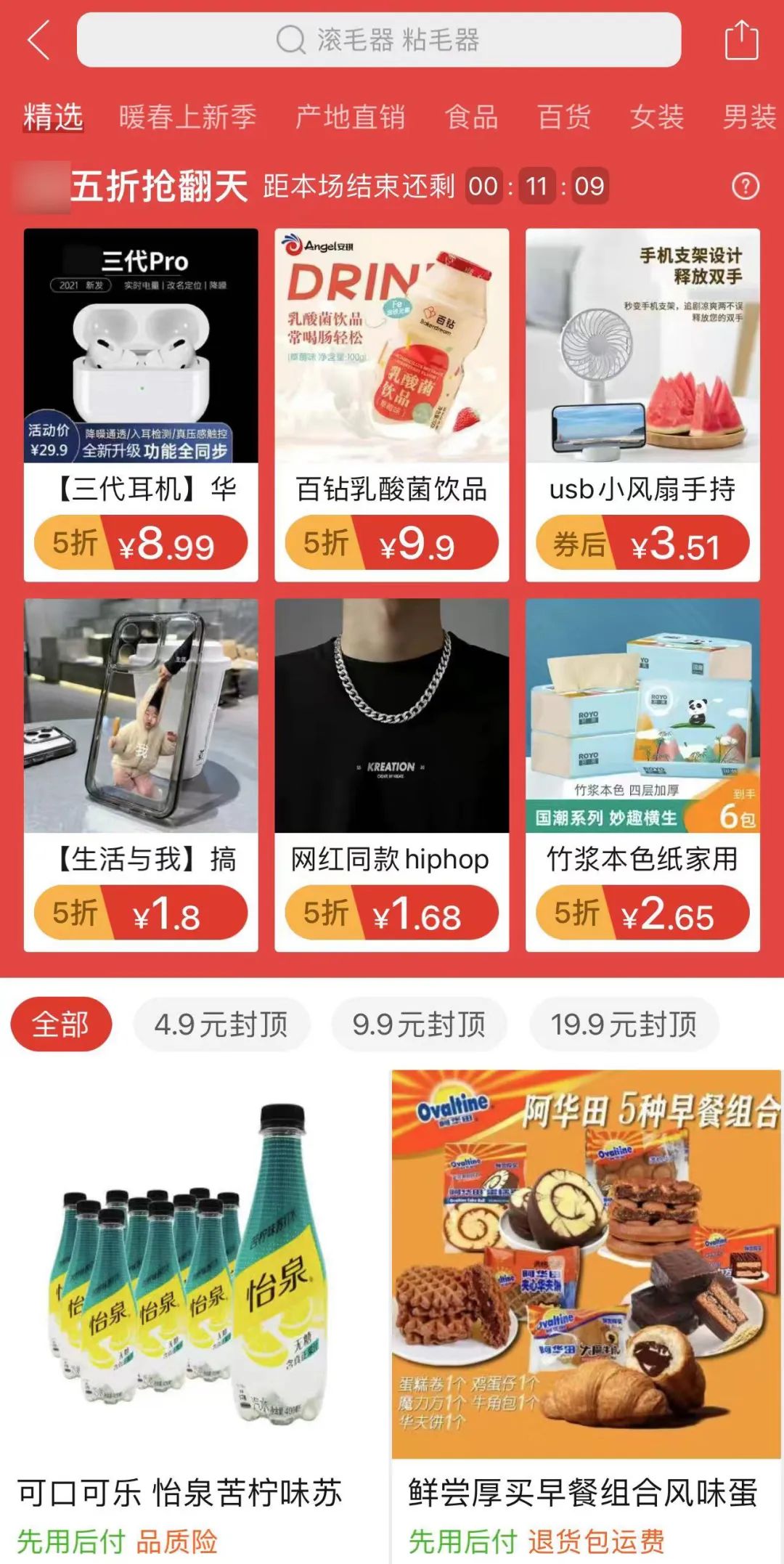The width and height of the screenshot is (784, 1564).
Task: Tap the 滚毛器 粘毛器 search box
Action: point(378,40)
